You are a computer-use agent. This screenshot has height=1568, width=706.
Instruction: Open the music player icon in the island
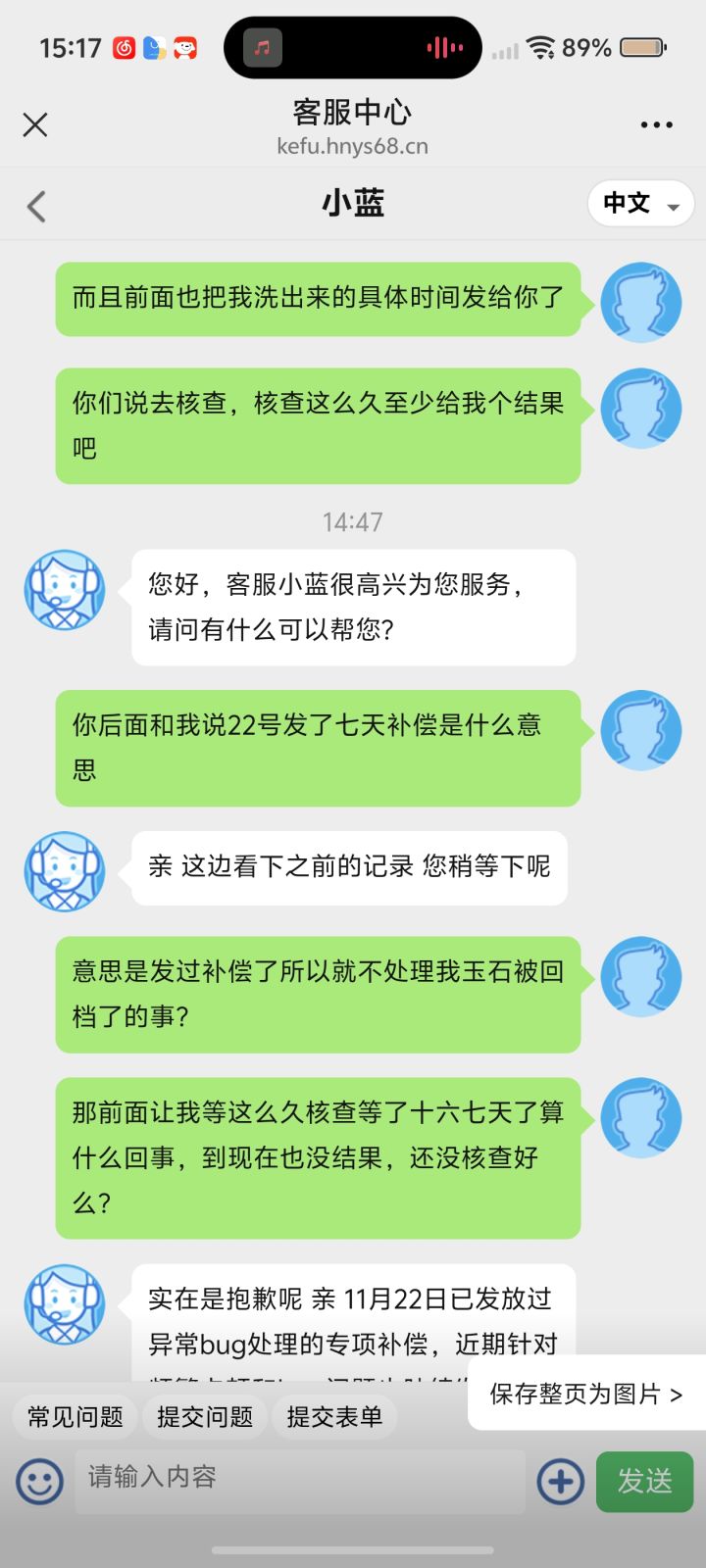261,46
